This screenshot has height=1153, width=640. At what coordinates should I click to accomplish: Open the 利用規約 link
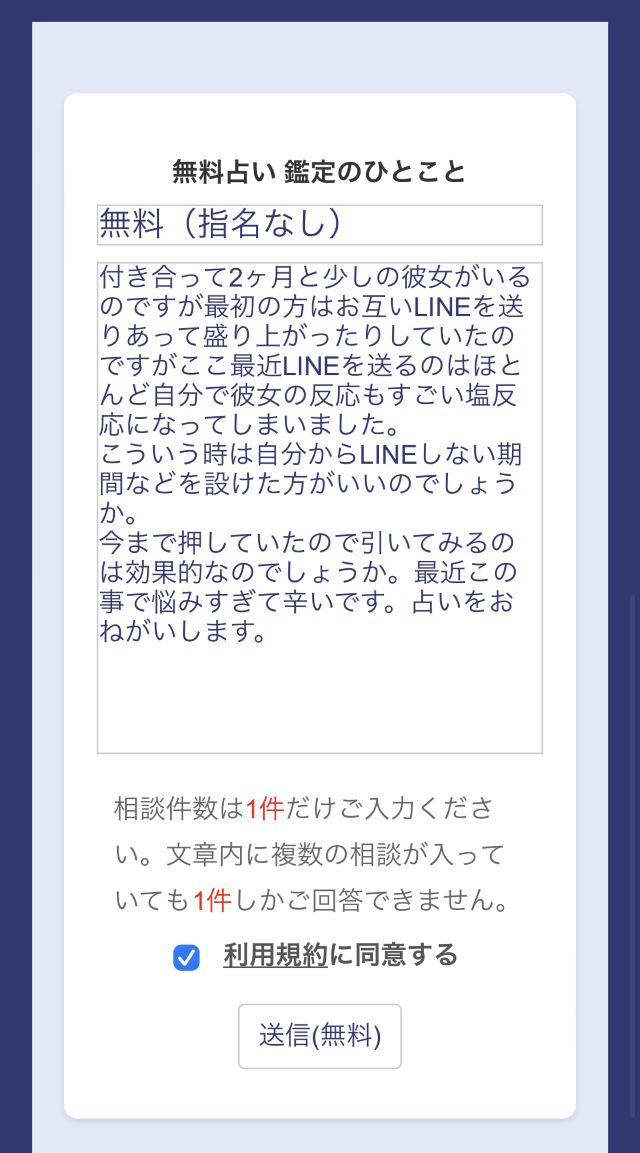[275, 956]
